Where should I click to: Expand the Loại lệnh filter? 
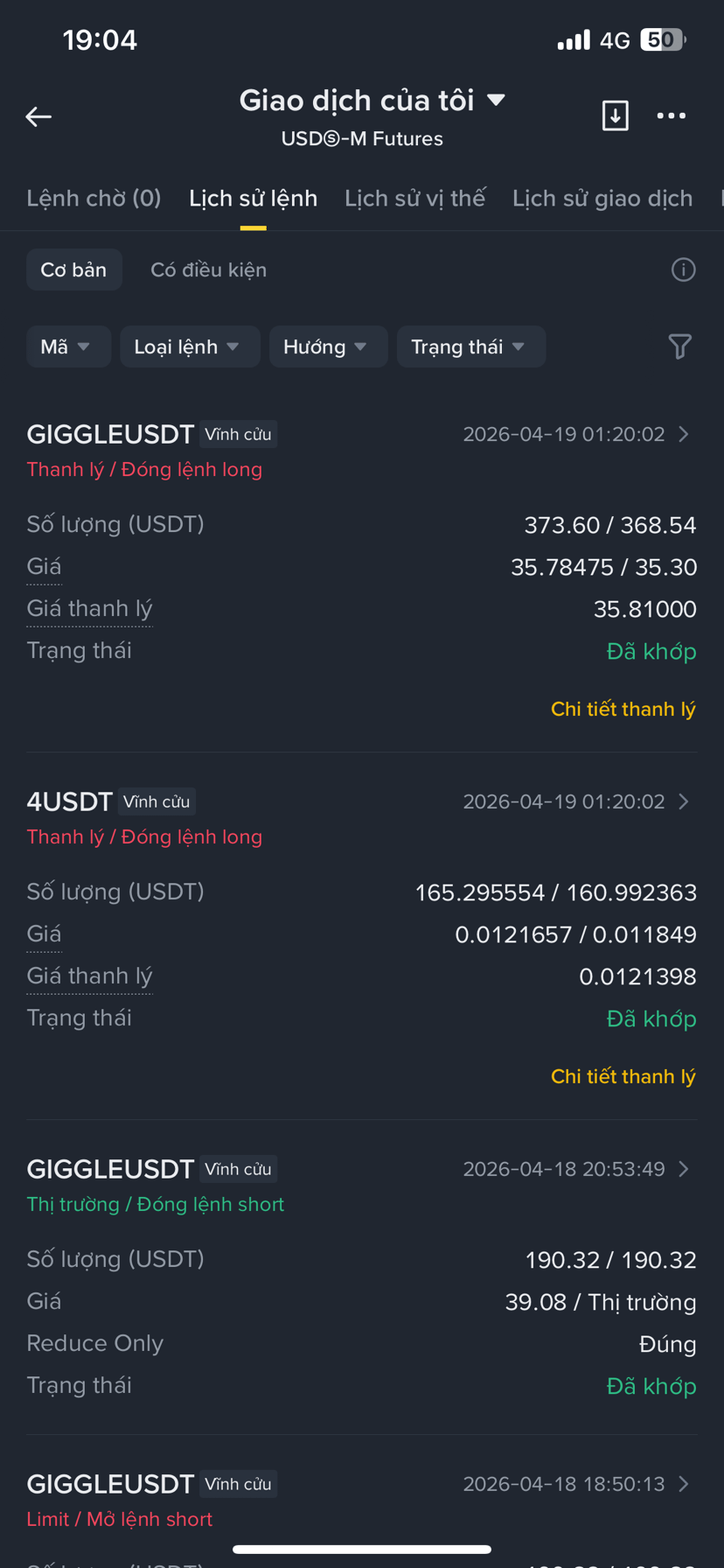pyautogui.click(x=189, y=346)
